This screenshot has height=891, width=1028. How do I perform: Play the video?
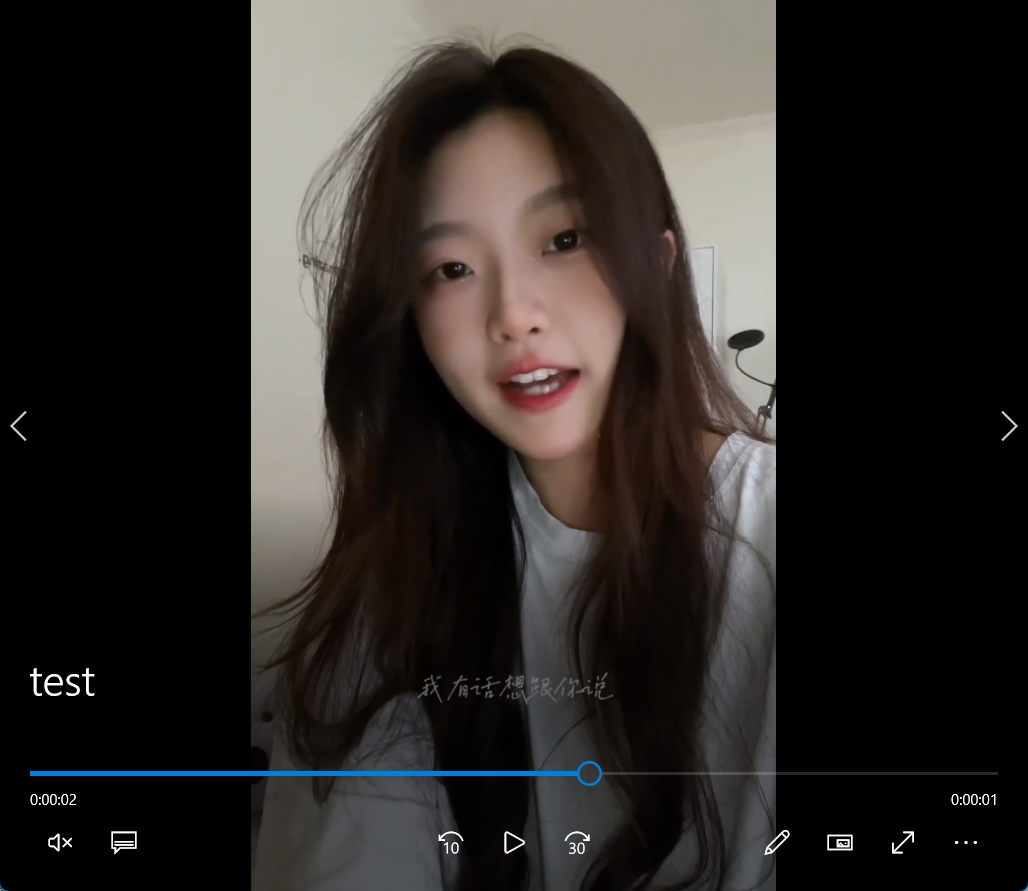click(514, 843)
